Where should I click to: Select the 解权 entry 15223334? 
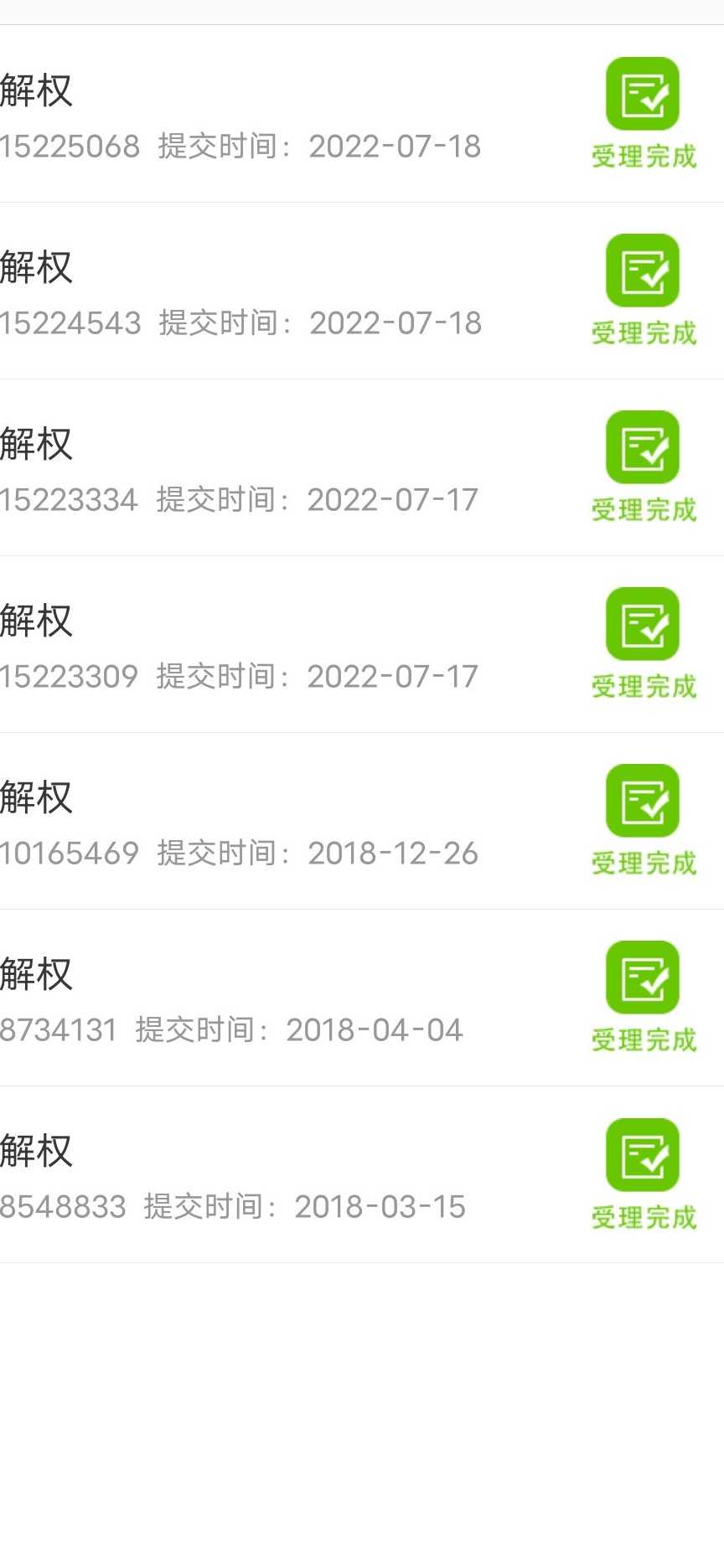[251, 469]
